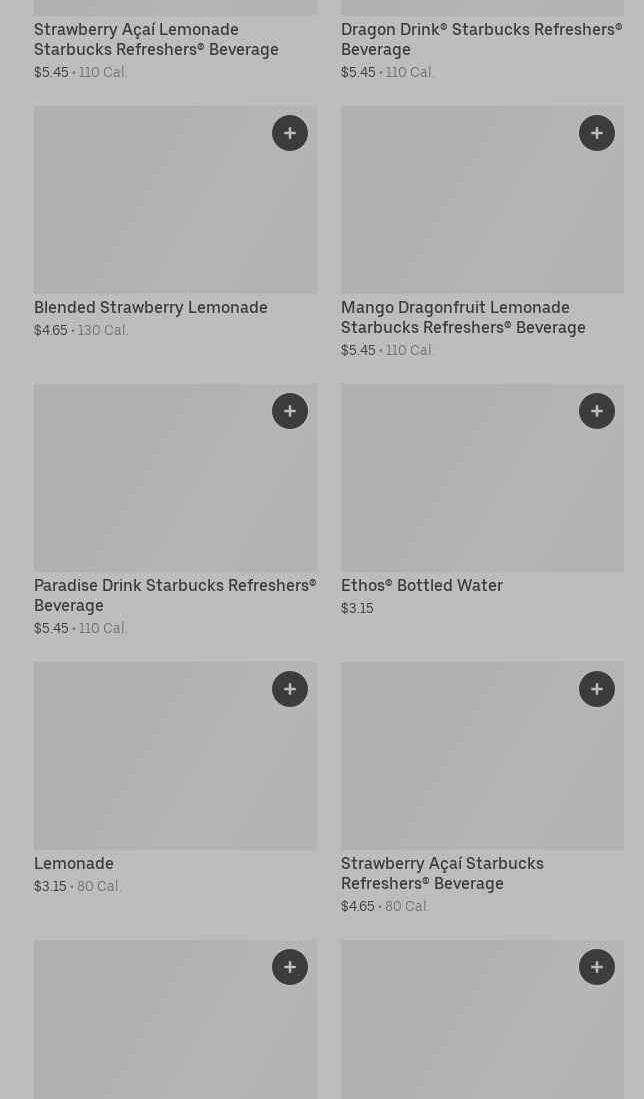The height and width of the screenshot is (1099, 644).
Task: Add Blended Strawberry Lemonade to cart
Action: pyautogui.click(x=290, y=133)
